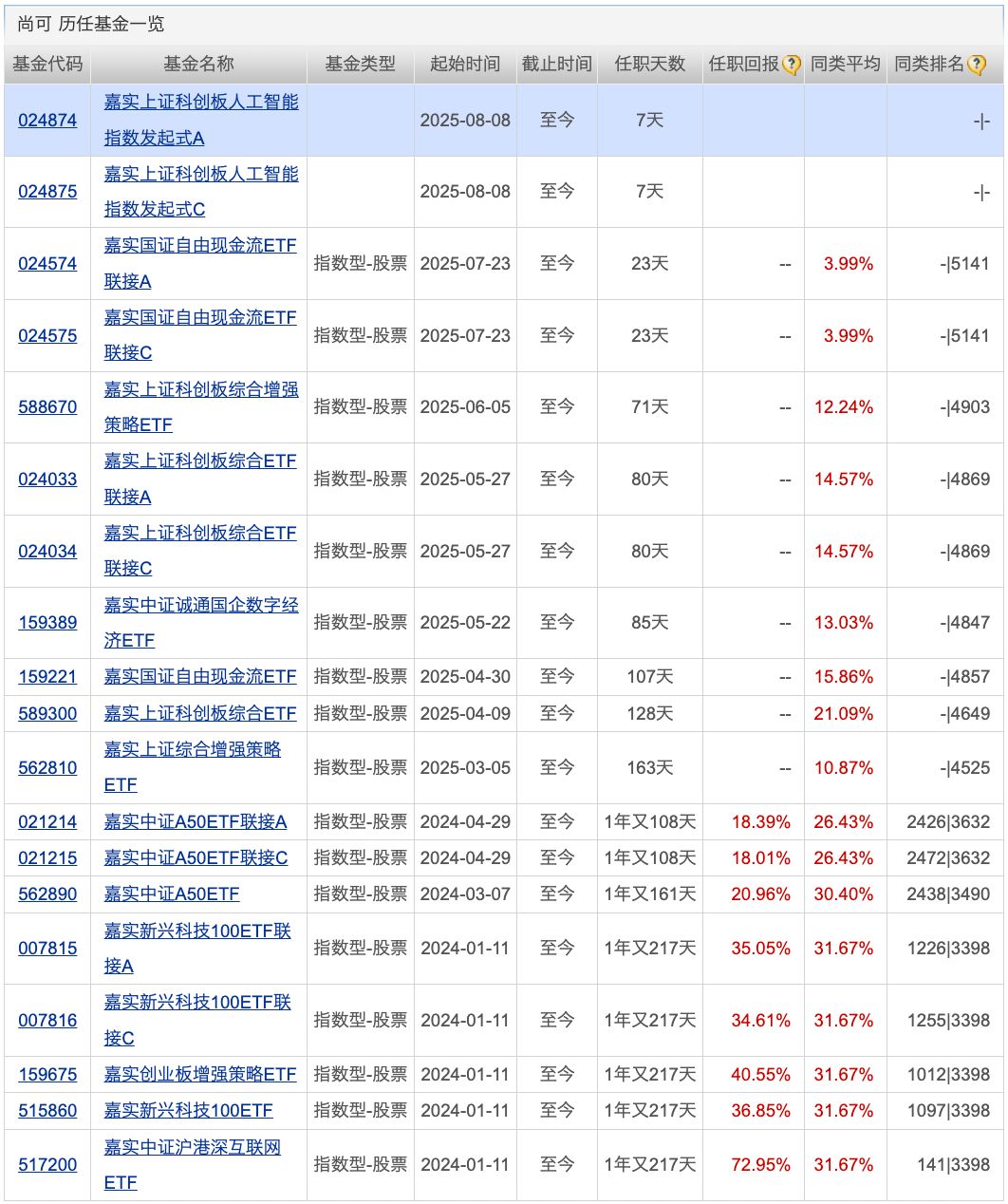Open the help icon beside 同类排名

click(976, 66)
